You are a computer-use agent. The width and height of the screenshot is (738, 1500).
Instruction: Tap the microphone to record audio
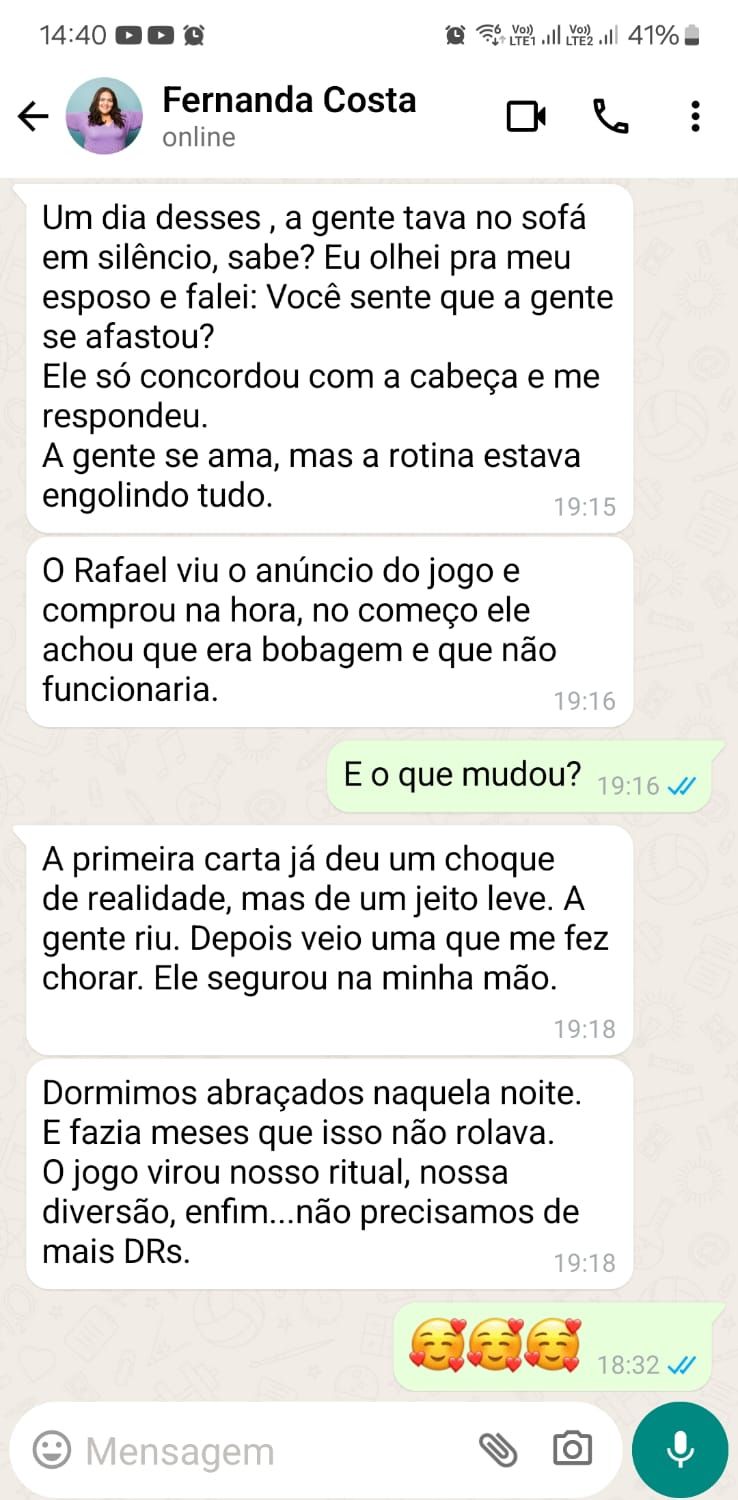coord(680,1449)
